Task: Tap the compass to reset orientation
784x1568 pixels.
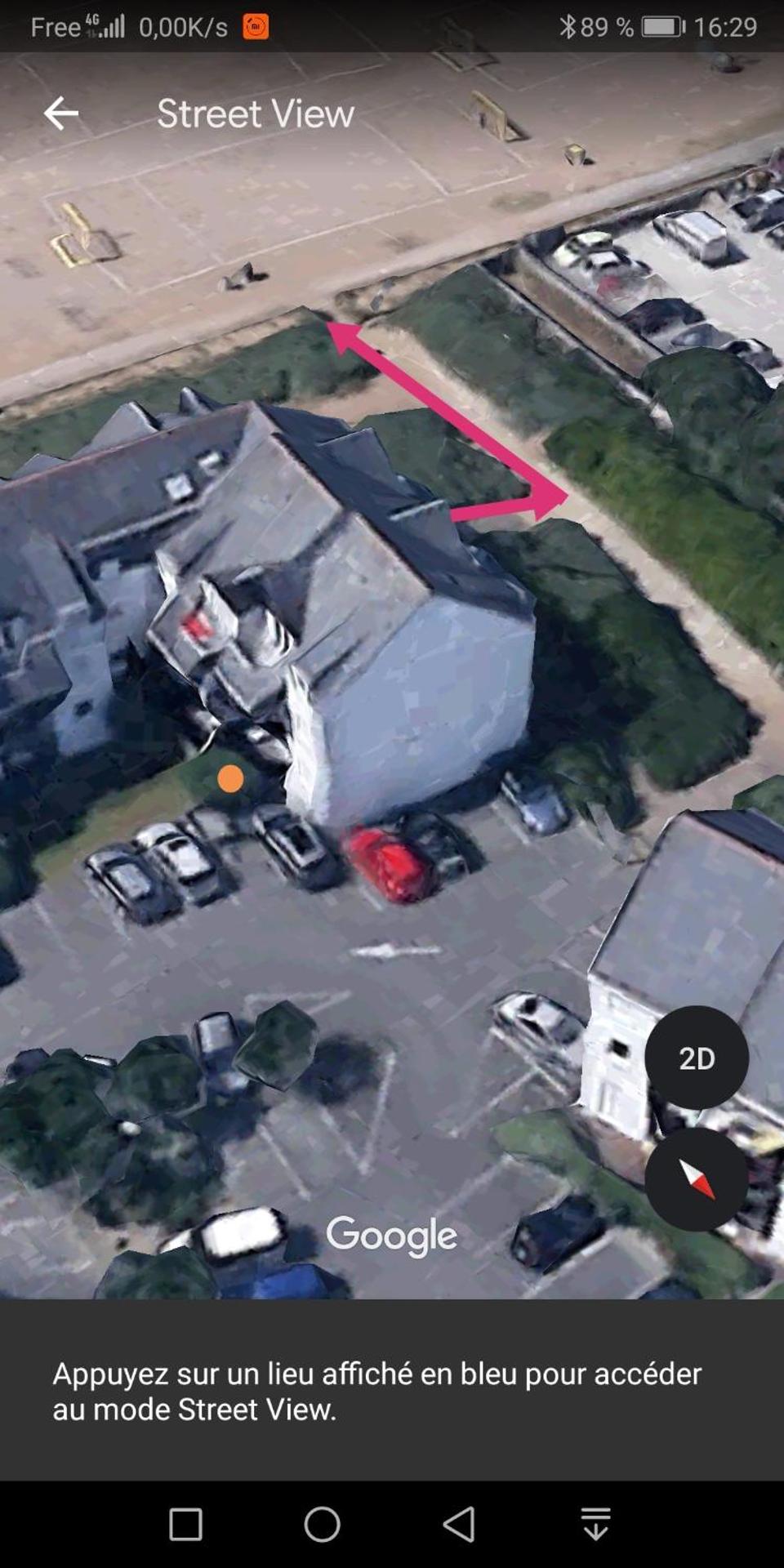Action: 696,1179
